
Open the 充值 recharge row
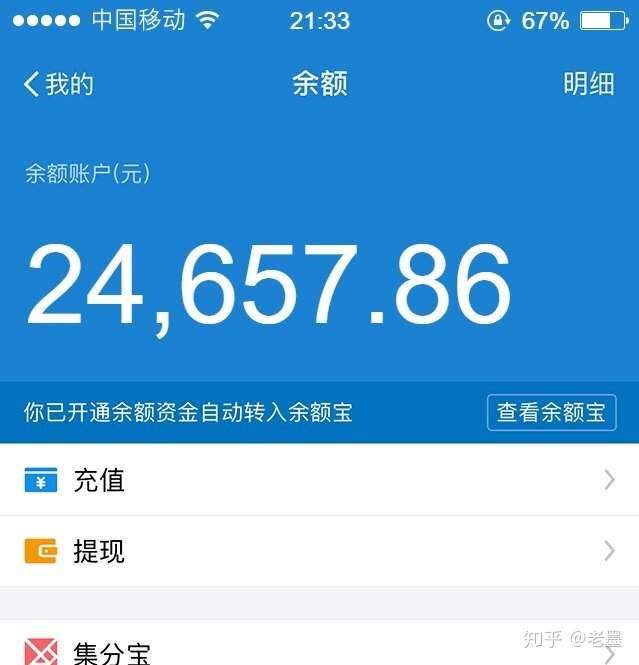(x=319, y=480)
